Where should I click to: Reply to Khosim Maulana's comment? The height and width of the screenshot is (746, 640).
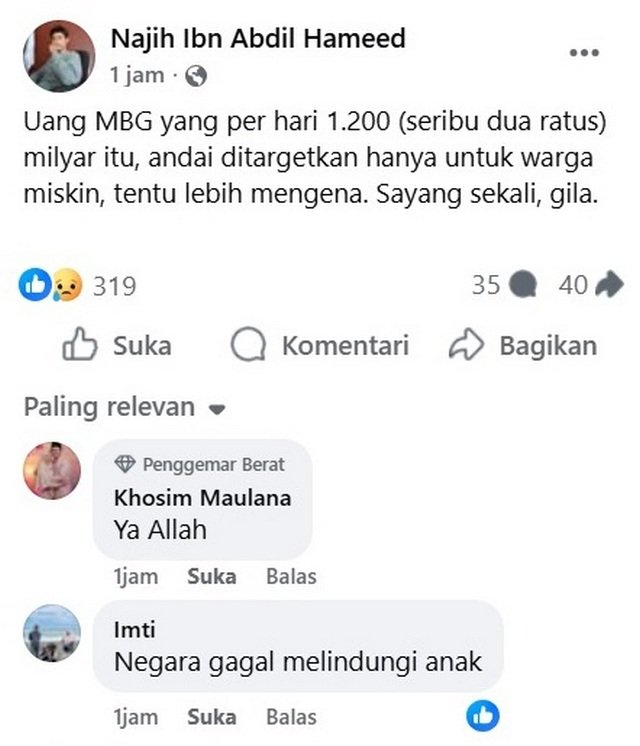(x=291, y=576)
